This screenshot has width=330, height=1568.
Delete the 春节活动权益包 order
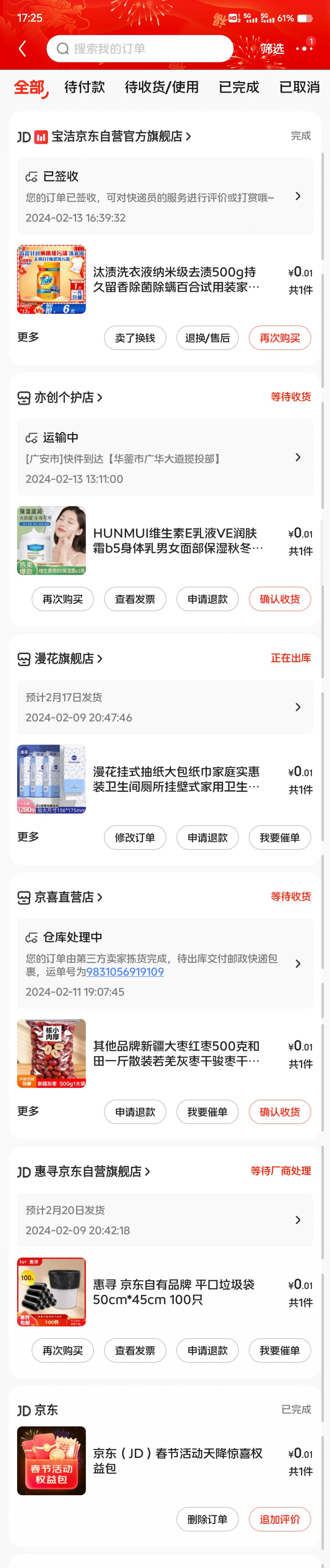click(207, 1519)
